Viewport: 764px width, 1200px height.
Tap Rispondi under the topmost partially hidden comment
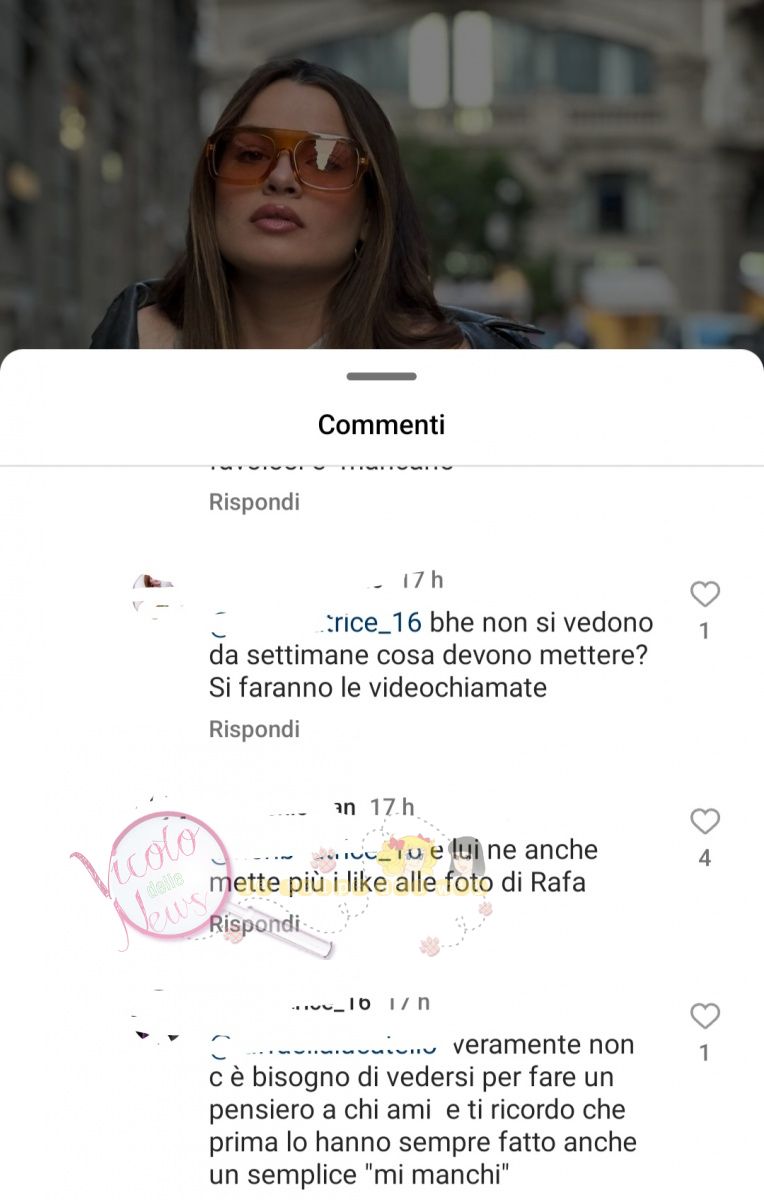click(x=254, y=502)
